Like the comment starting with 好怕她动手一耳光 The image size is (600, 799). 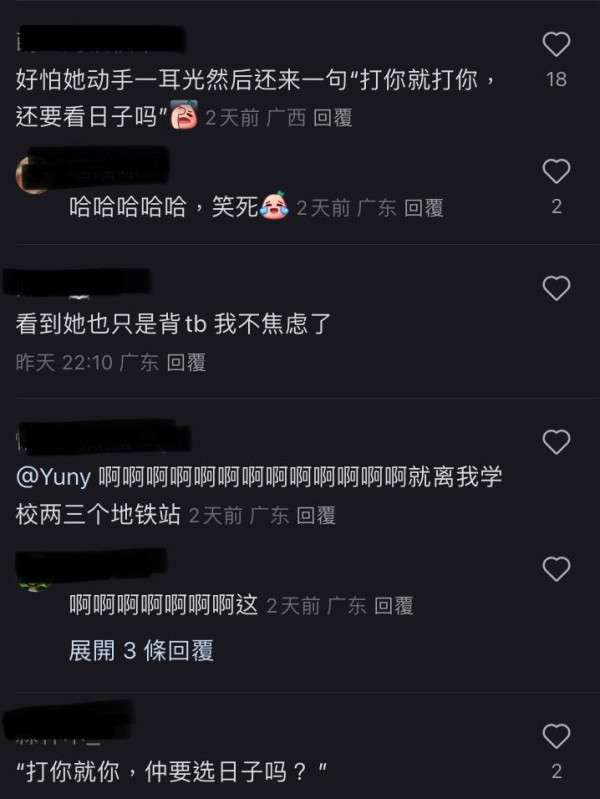tap(556, 44)
